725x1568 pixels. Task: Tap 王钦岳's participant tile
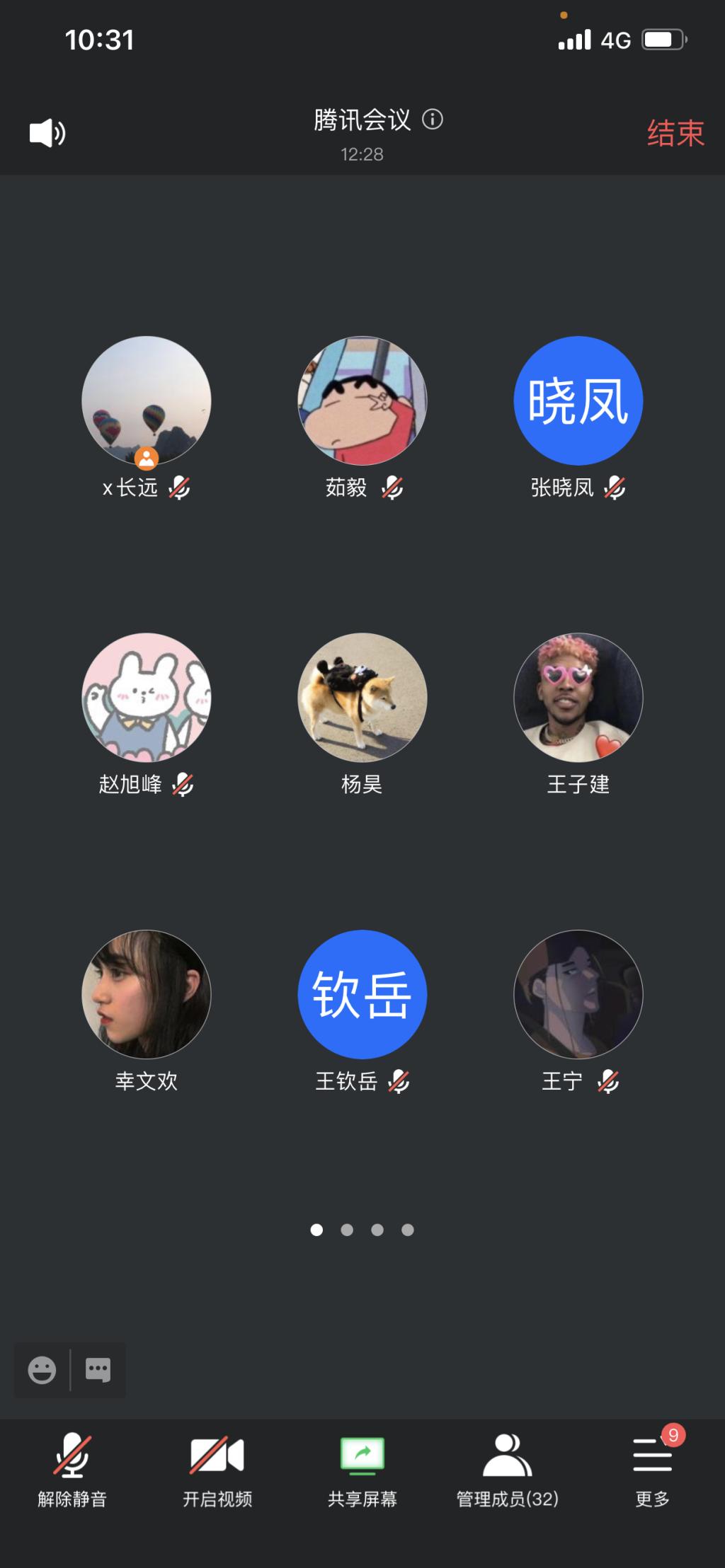[x=362, y=994]
